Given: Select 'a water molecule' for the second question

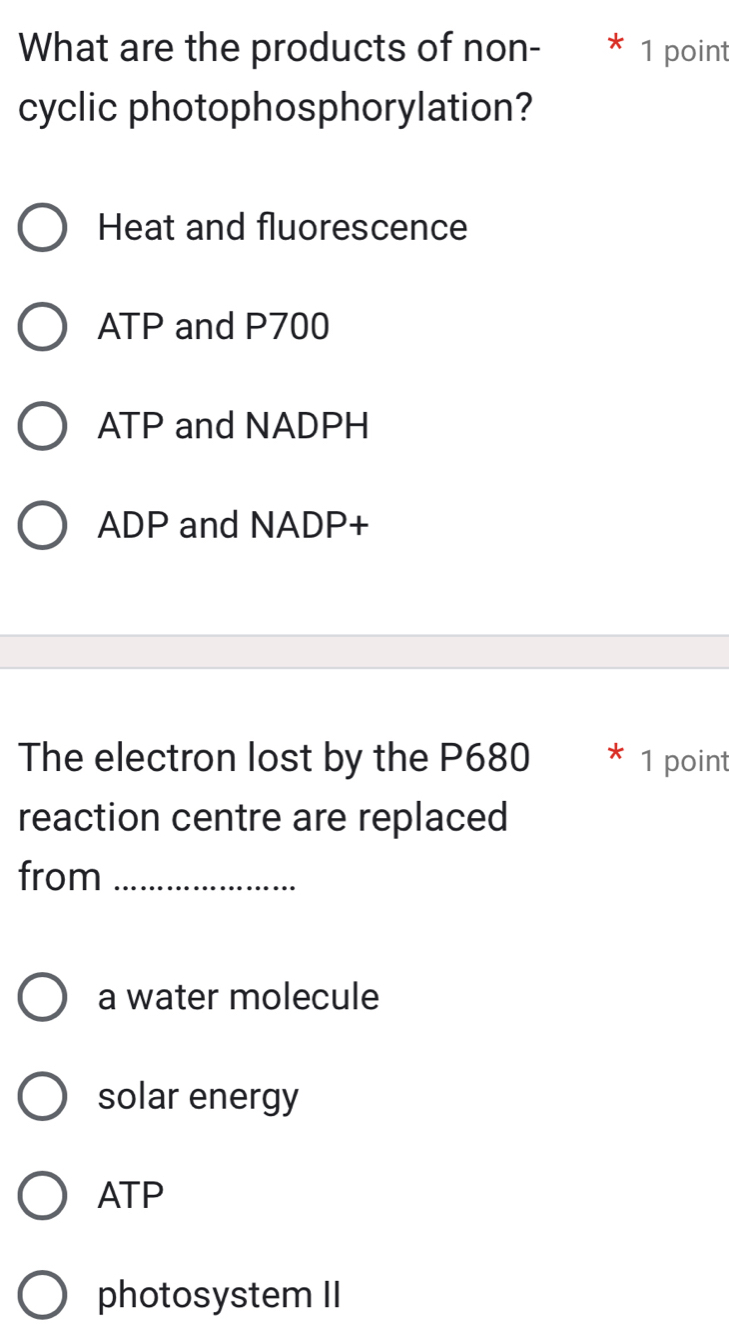Looking at the screenshot, I should pyautogui.click(x=41, y=997).
